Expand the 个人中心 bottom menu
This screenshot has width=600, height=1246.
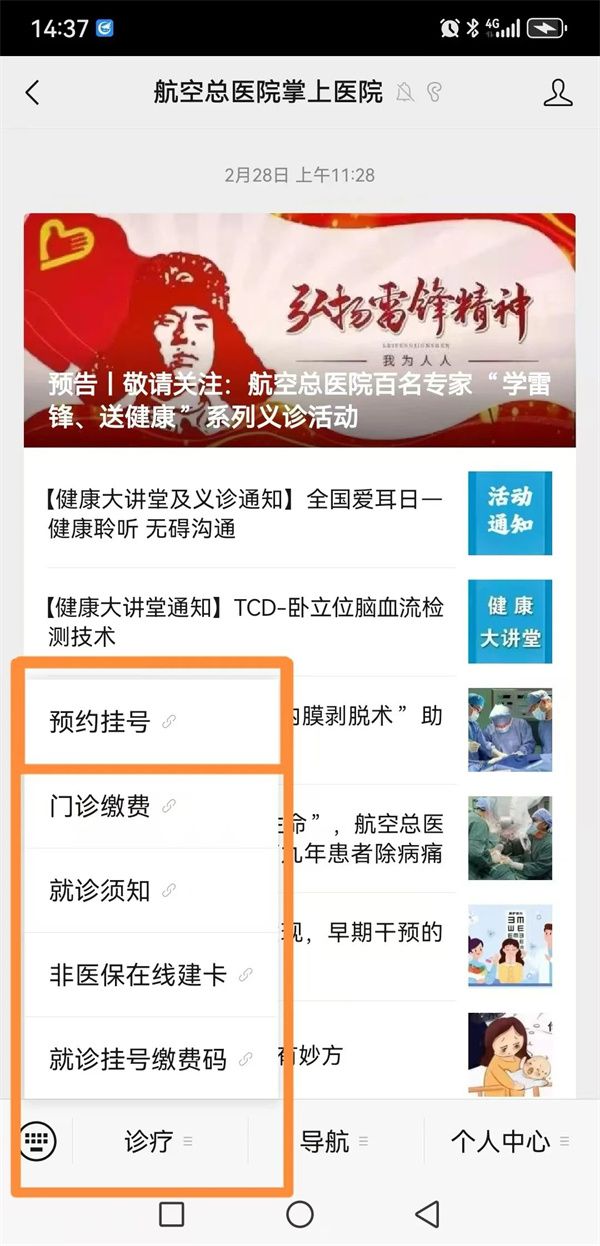(x=511, y=1140)
